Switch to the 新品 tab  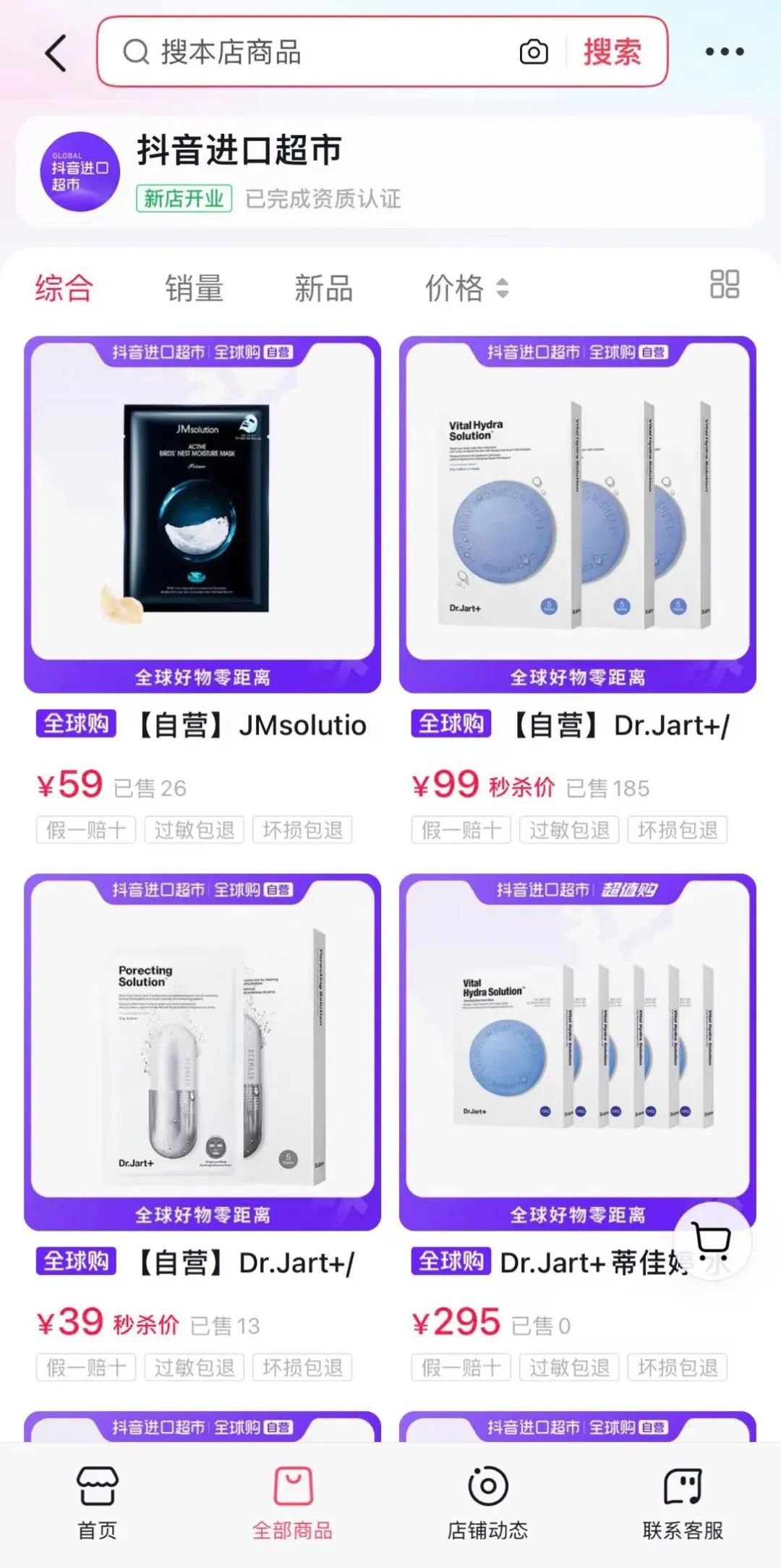click(323, 288)
